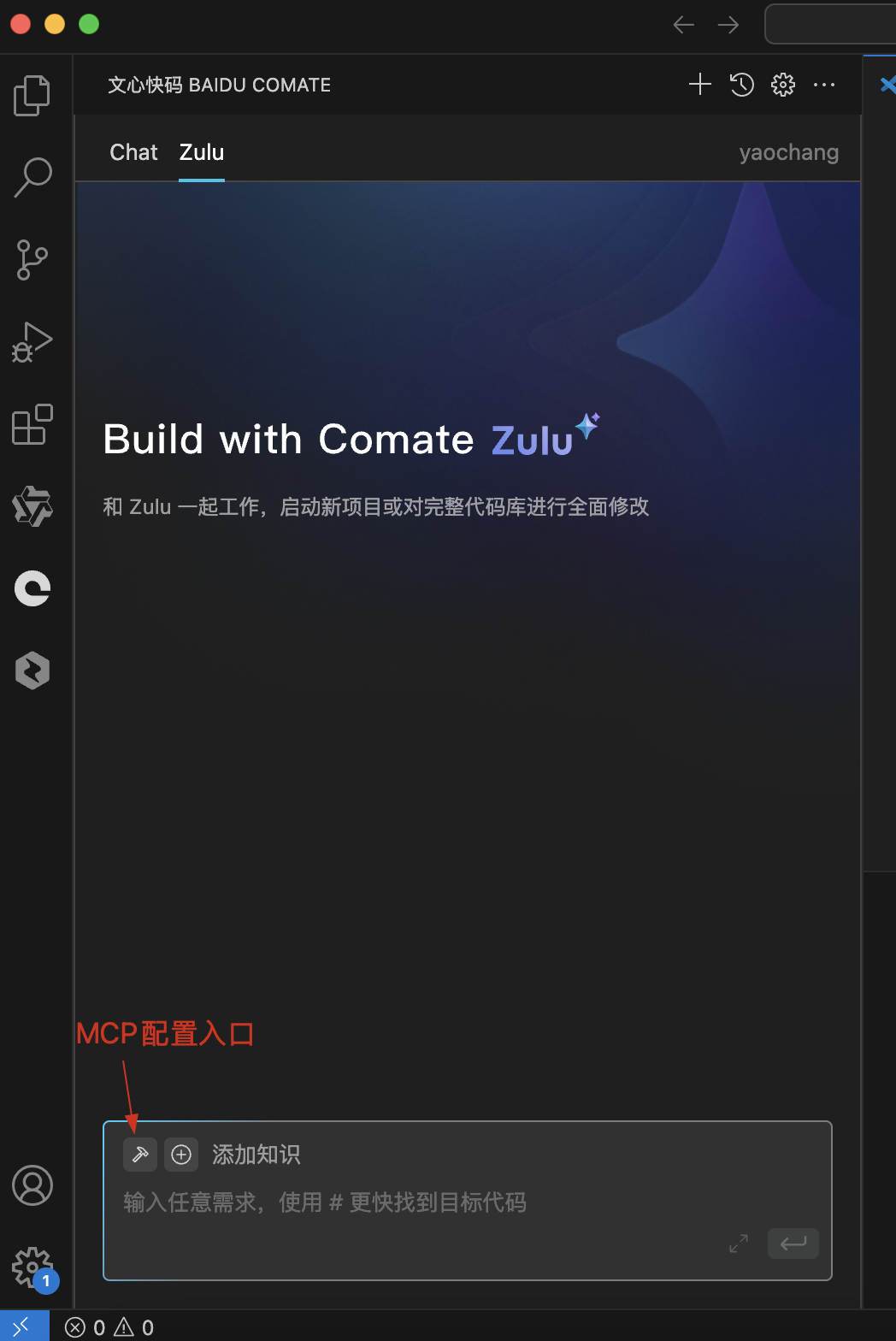Image resolution: width=896 pixels, height=1341 pixels.
Task: Open the Explorer view in the sidebar
Action: [x=32, y=95]
